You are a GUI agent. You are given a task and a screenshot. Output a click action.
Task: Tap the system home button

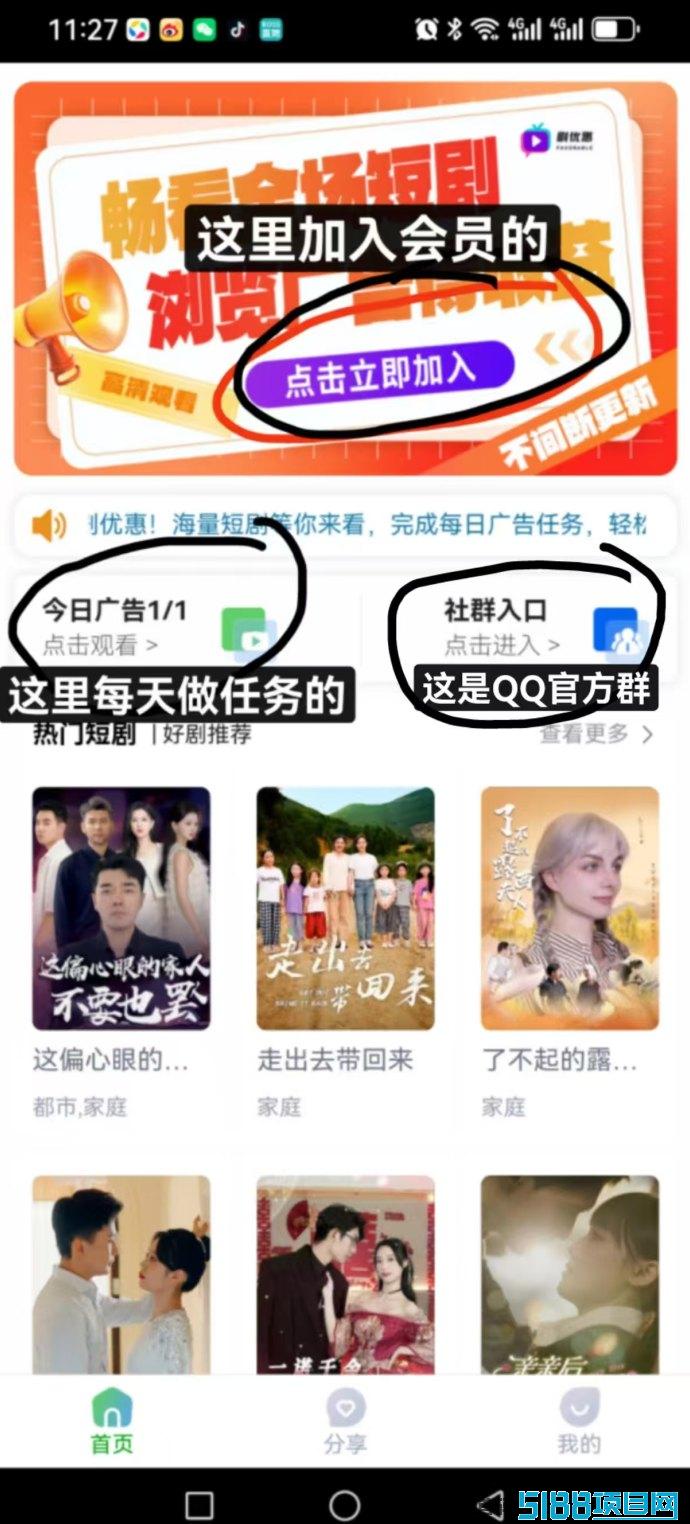[345, 1504]
